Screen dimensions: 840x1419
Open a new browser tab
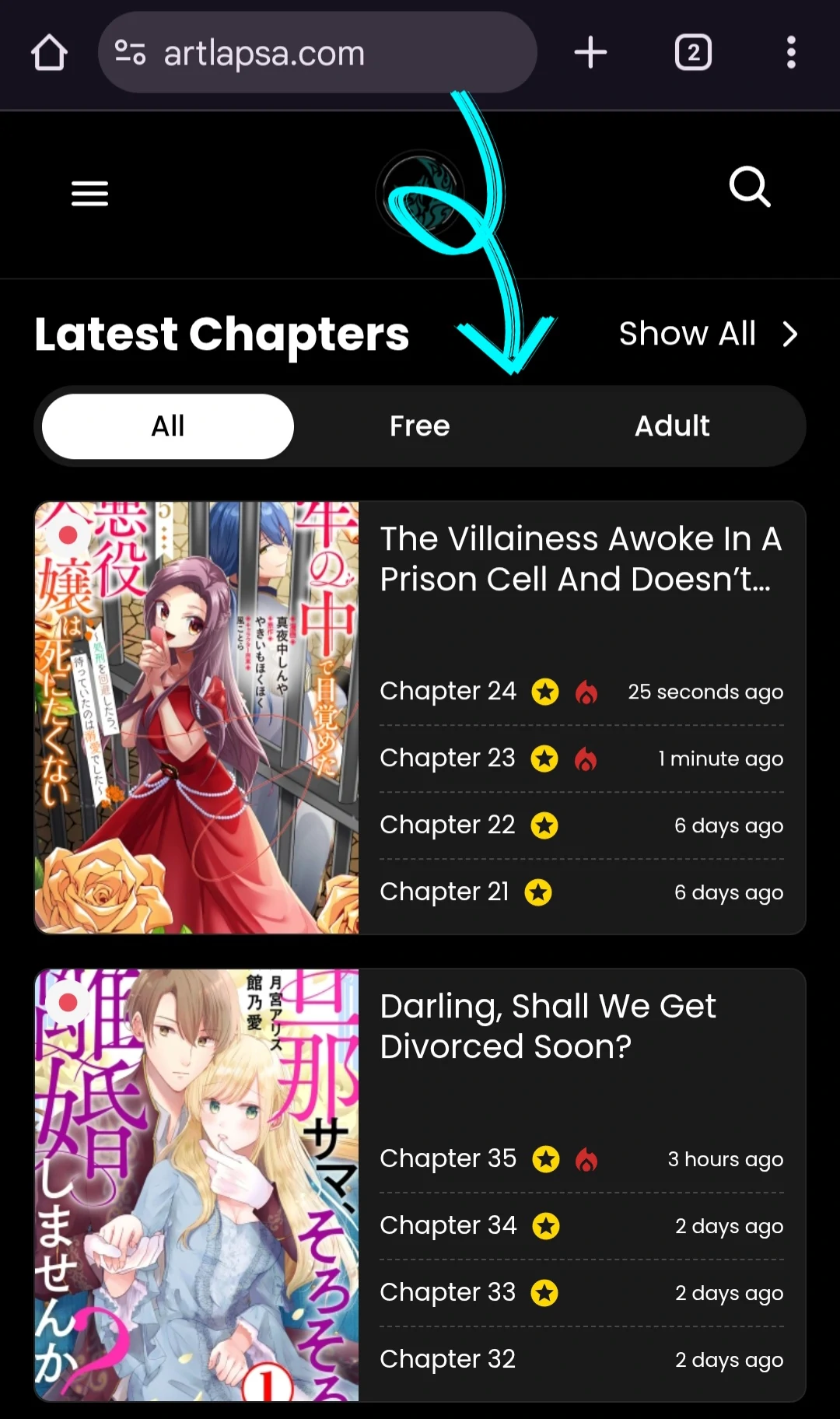coord(590,53)
